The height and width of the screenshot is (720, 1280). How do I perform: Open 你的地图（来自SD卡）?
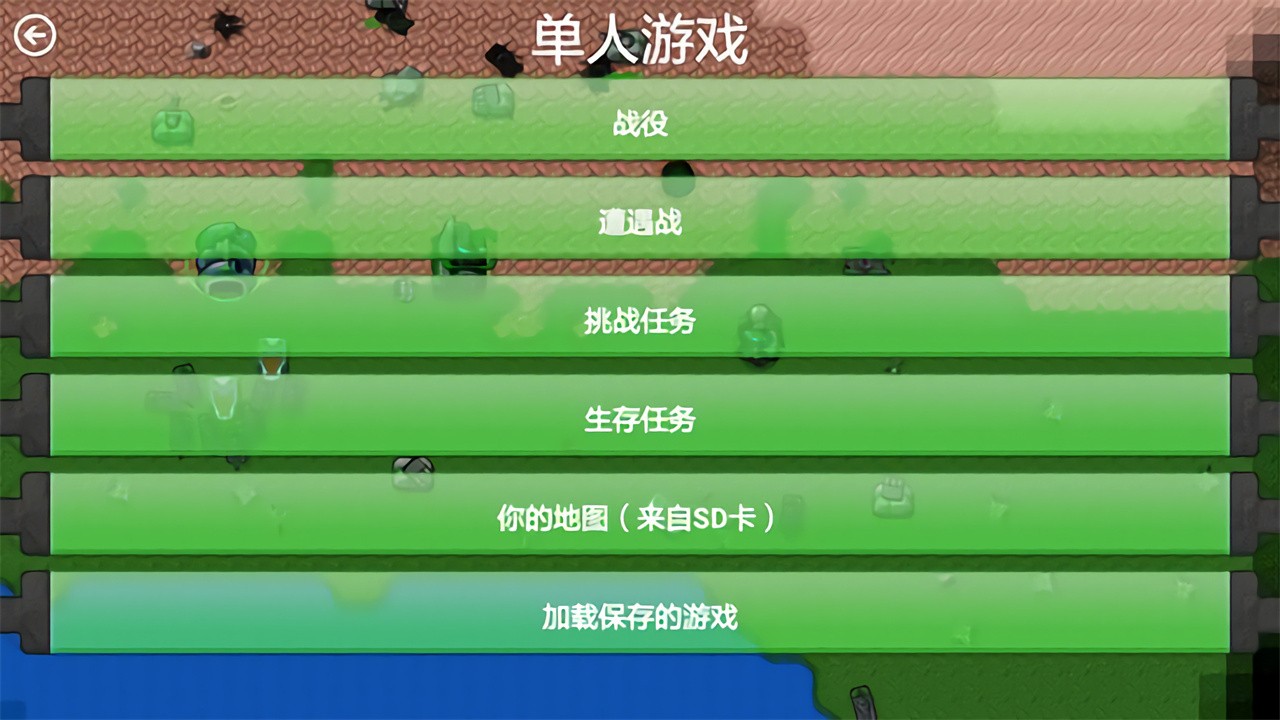pos(640,517)
